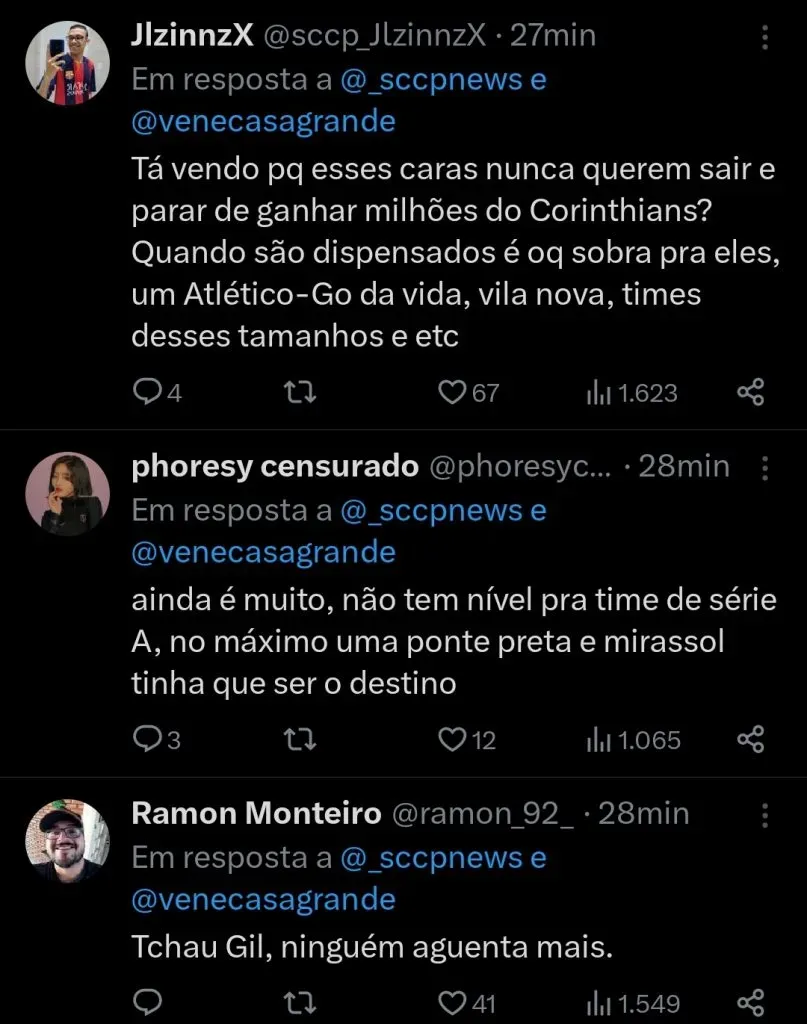The height and width of the screenshot is (1024, 807).
Task: Like Ramon Monteiro's tweet with 41 likes
Action: (453, 1001)
